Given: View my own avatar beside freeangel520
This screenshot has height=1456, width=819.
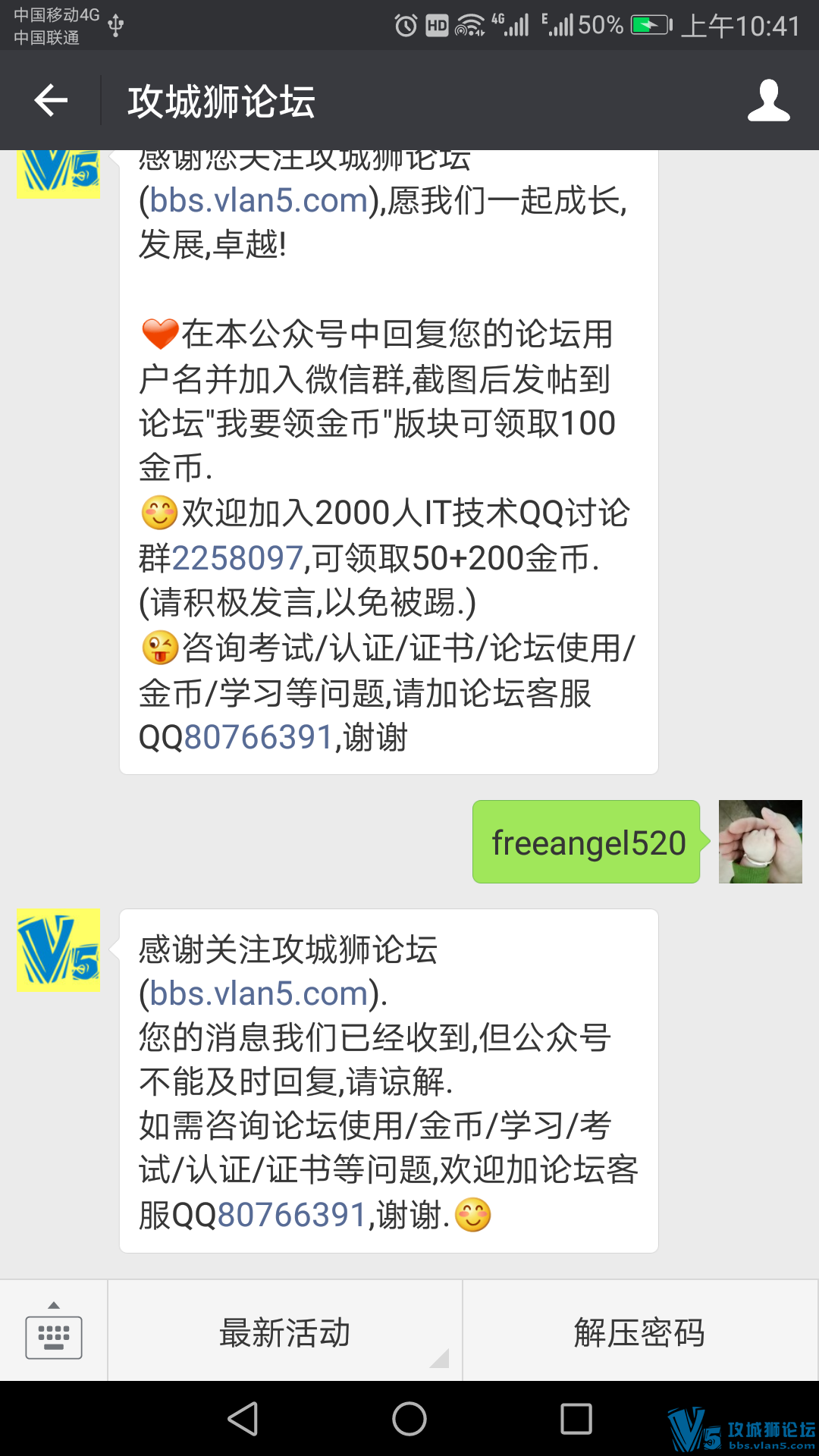Looking at the screenshot, I should (760, 842).
